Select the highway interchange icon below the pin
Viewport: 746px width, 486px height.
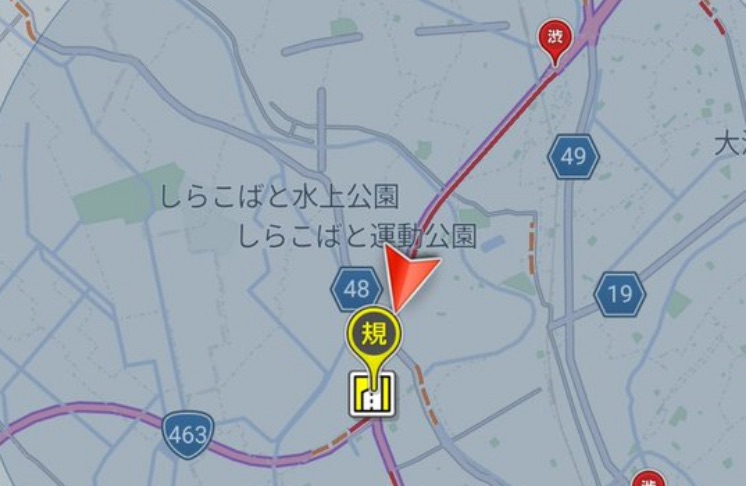[x=372, y=395]
